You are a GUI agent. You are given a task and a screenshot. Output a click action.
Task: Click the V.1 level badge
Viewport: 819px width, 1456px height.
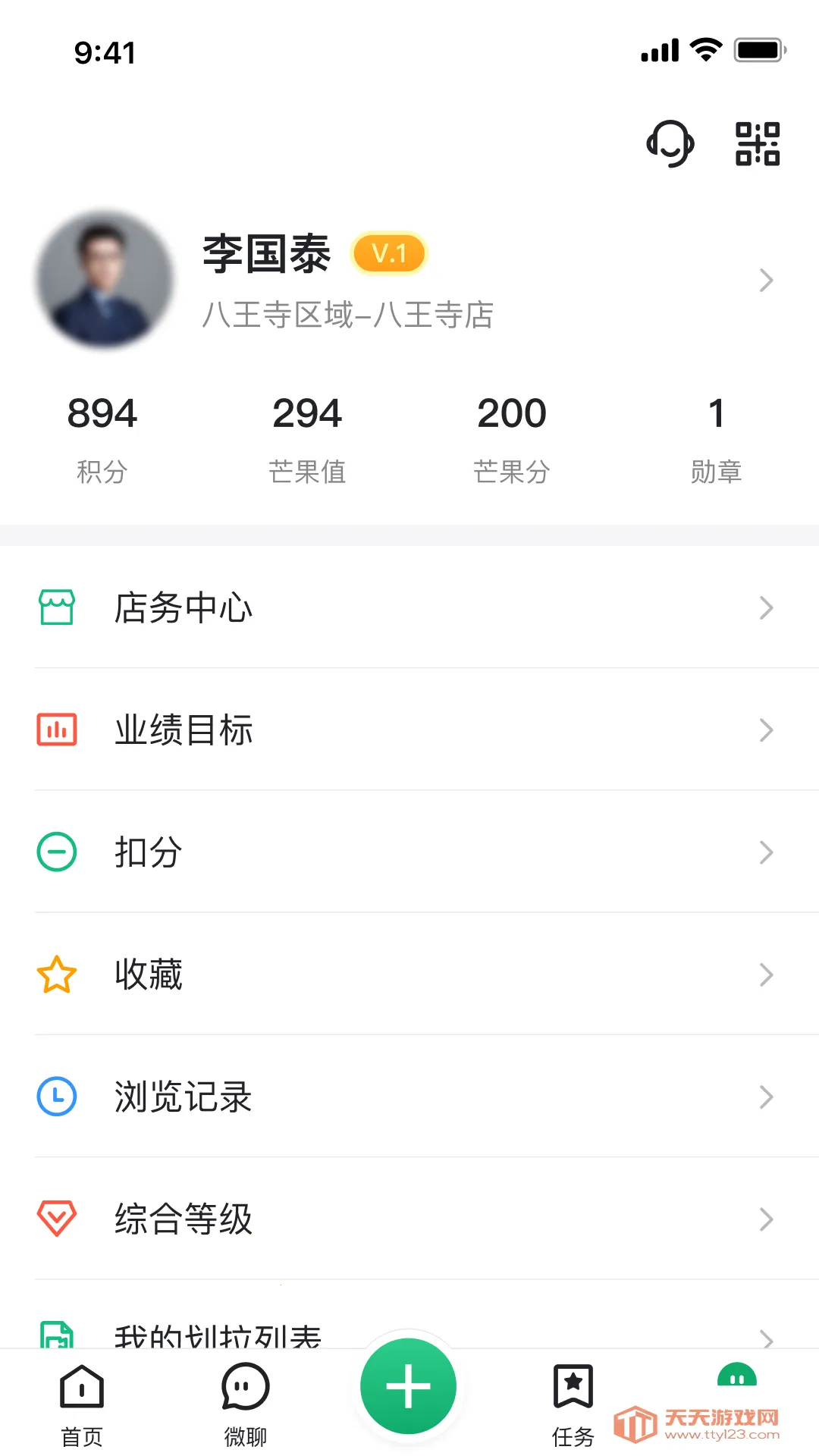point(388,253)
